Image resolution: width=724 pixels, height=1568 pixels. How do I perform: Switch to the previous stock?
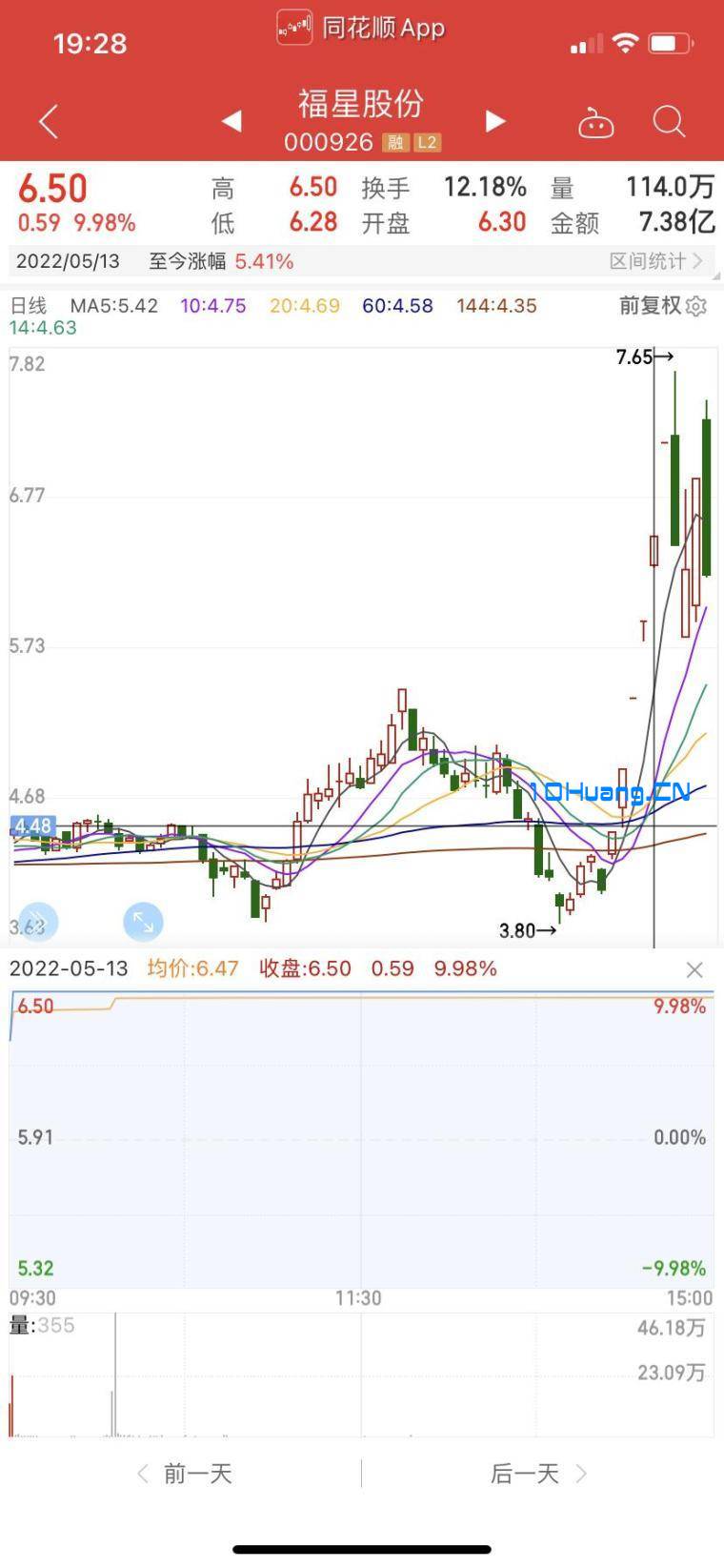pos(231,121)
